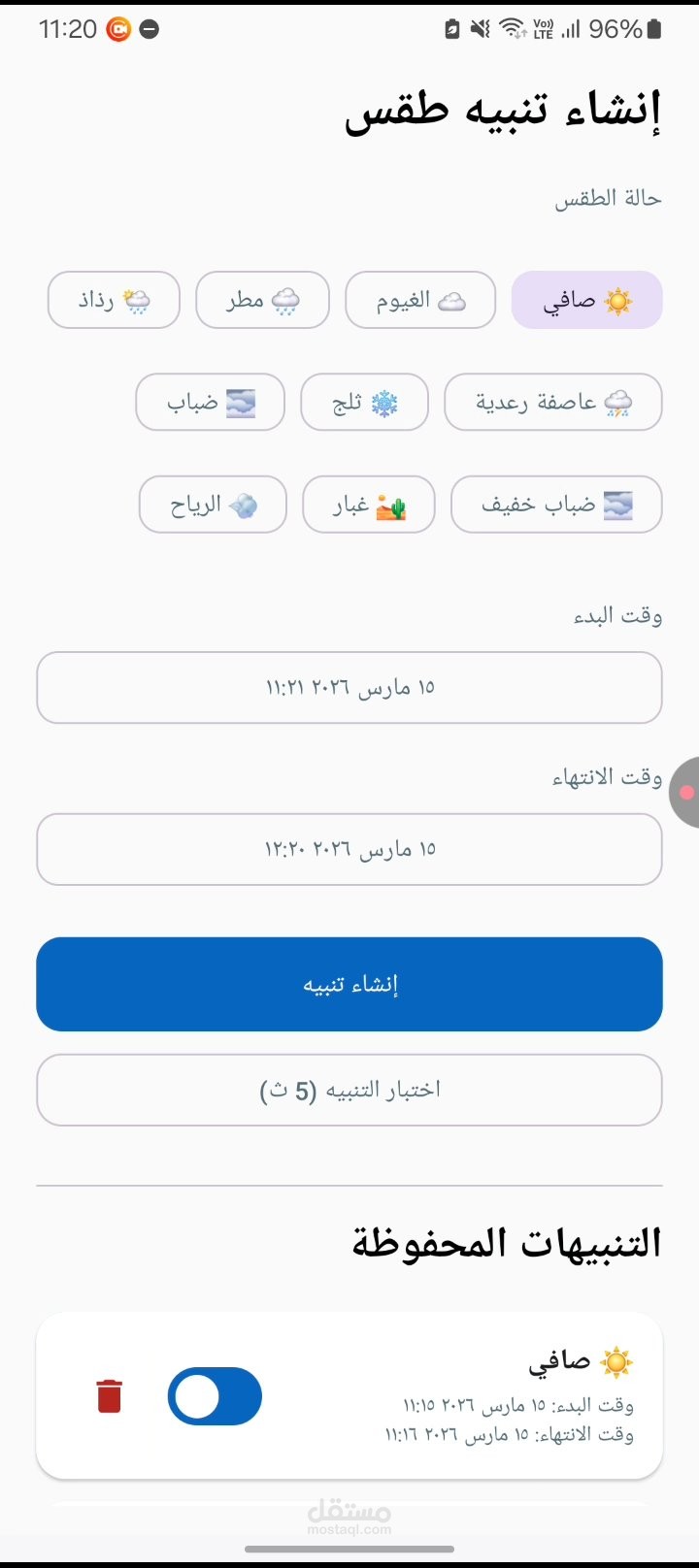Toggle the saved صافي alert switch
This screenshot has width=699, height=1568.
click(215, 1396)
